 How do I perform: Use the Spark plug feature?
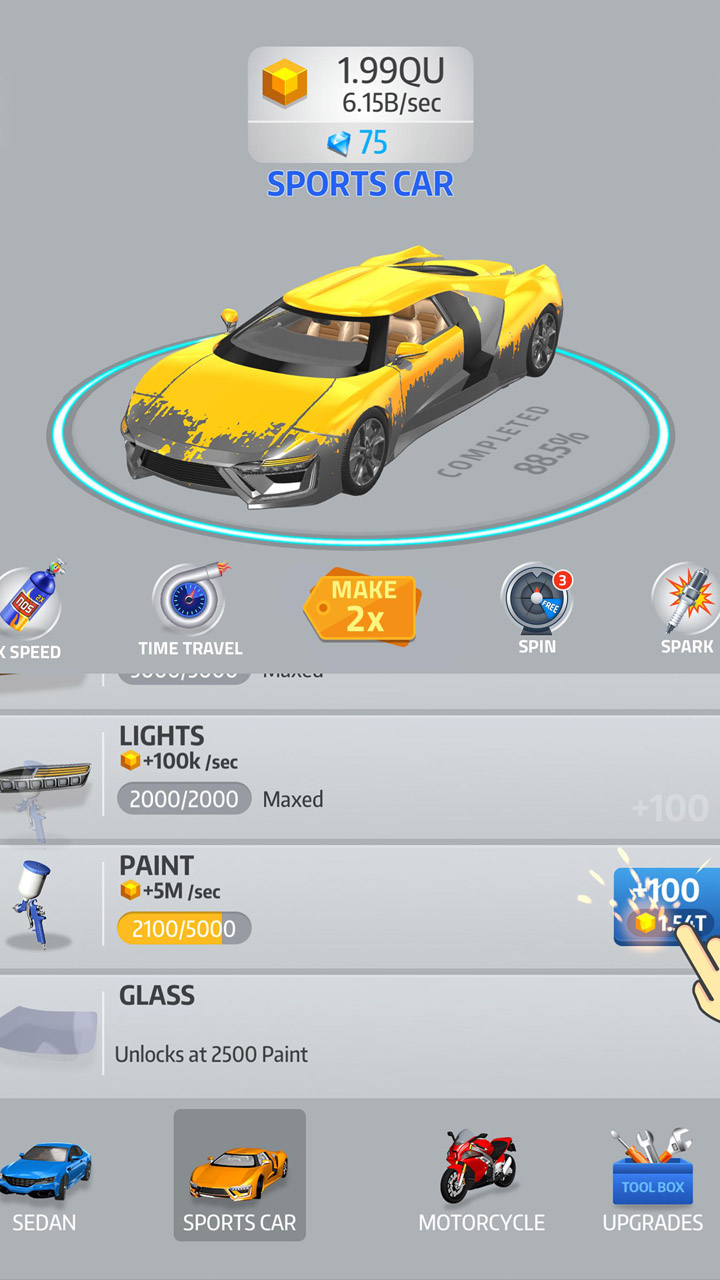click(x=686, y=600)
